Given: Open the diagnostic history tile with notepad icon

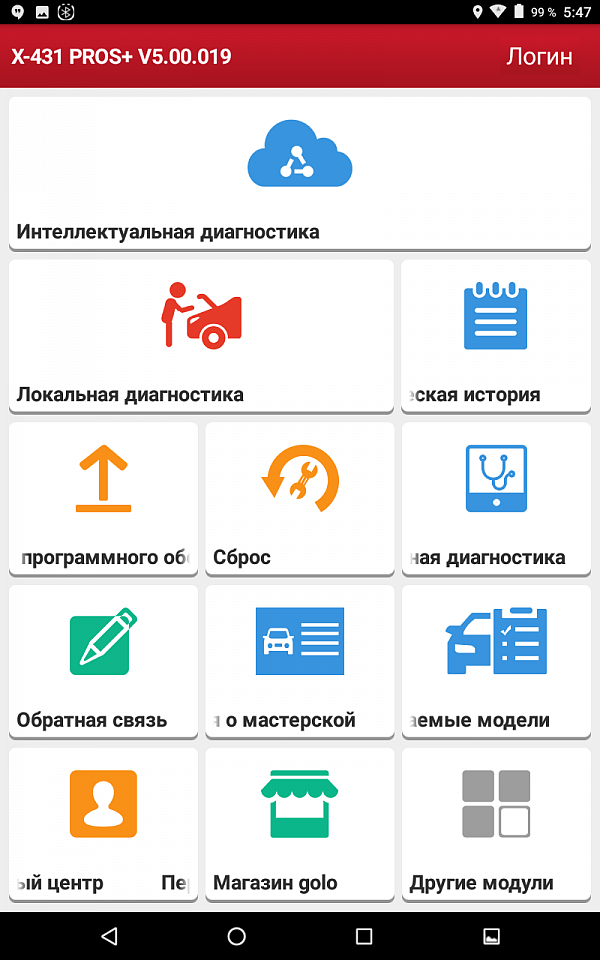Looking at the screenshot, I should 496,335.
